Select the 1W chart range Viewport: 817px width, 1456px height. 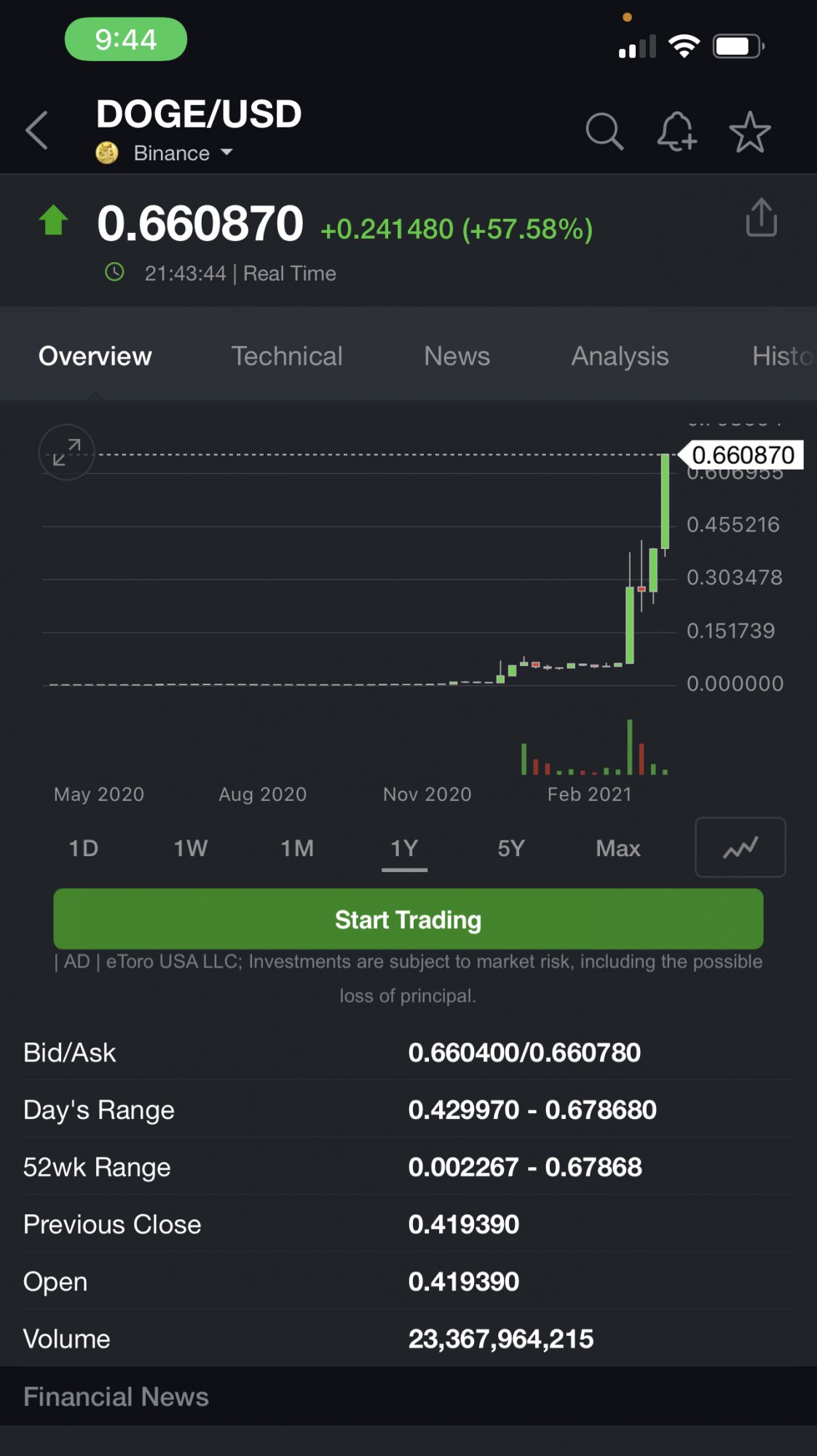click(191, 848)
